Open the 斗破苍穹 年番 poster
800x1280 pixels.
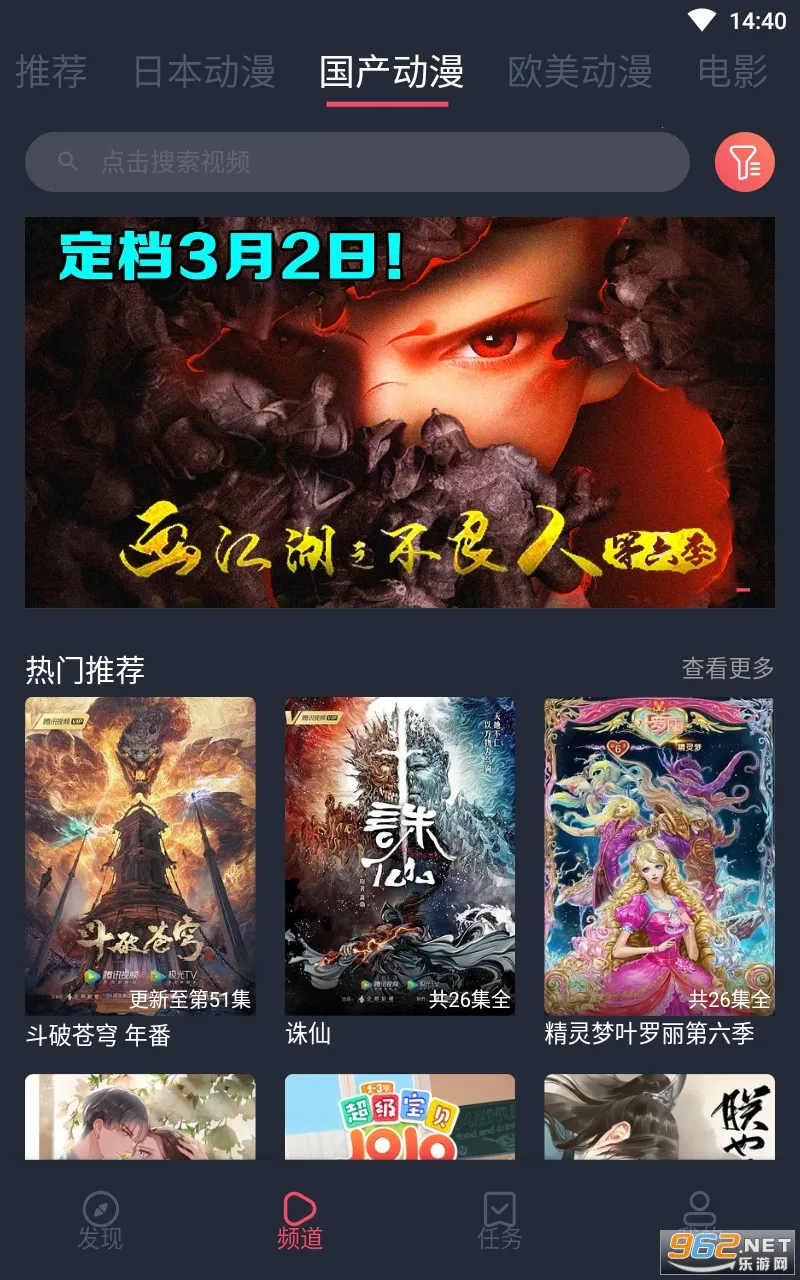point(140,855)
